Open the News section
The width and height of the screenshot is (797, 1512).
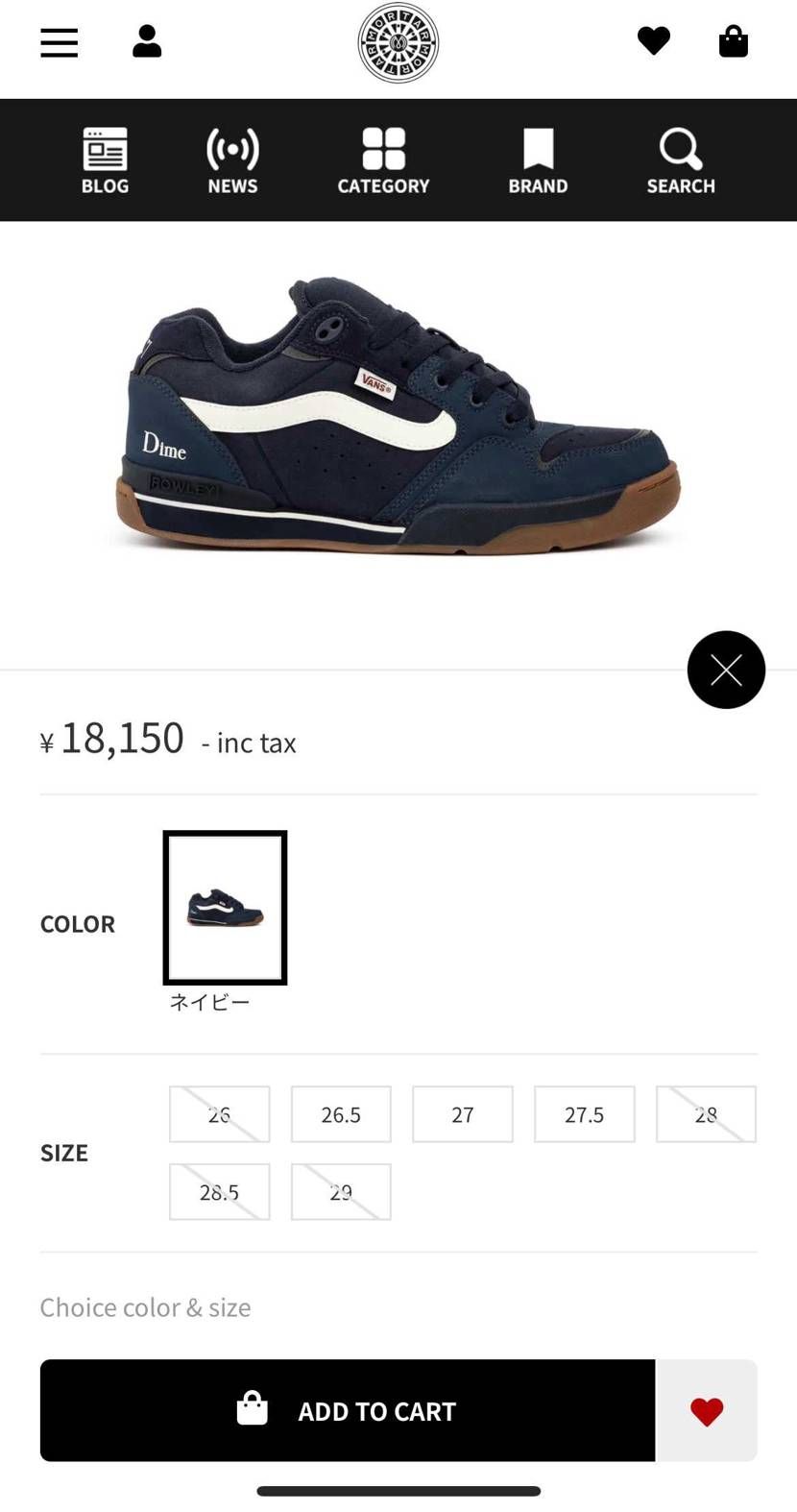point(232,160)
